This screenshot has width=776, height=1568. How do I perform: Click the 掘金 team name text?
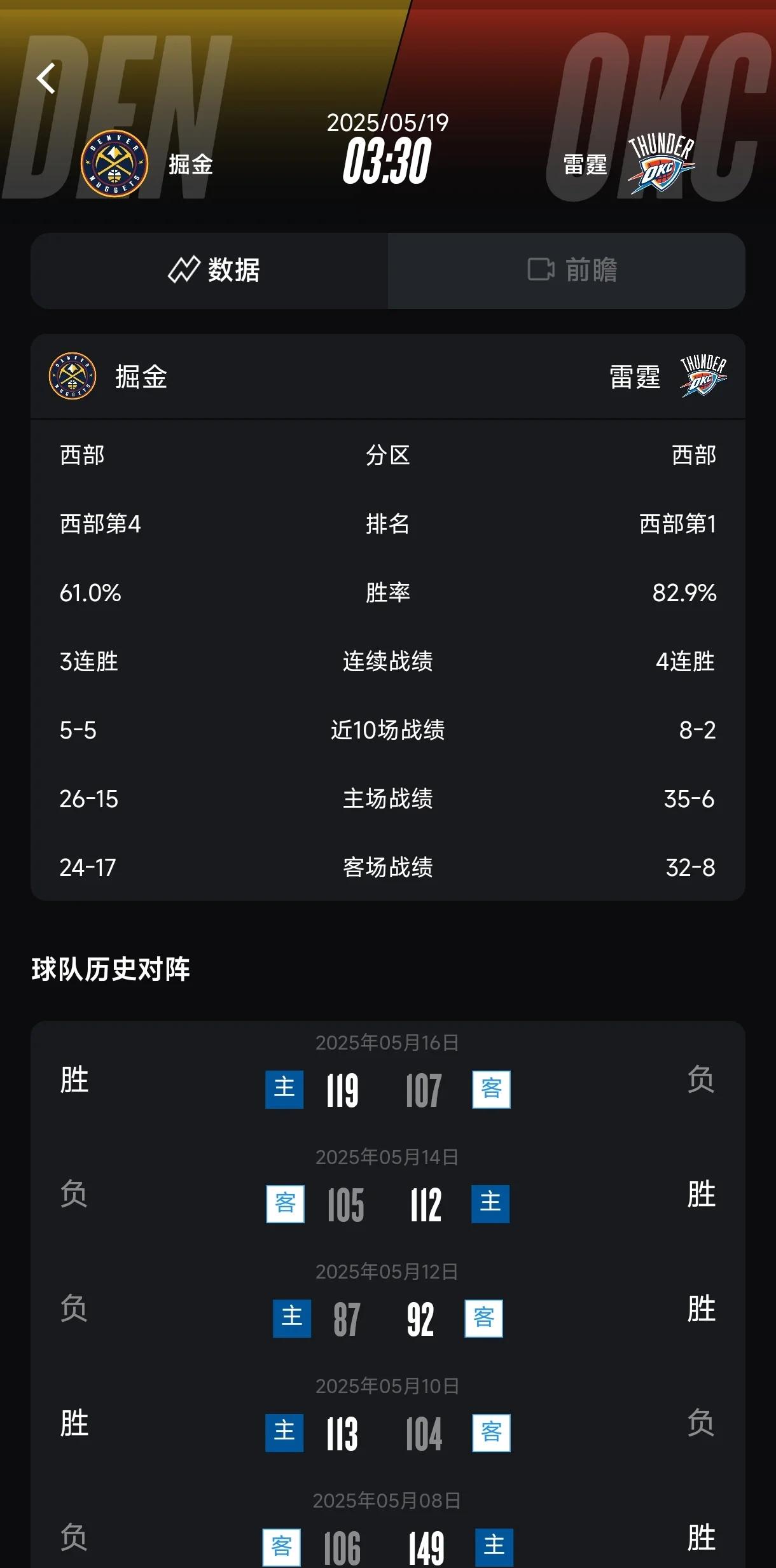141,377
